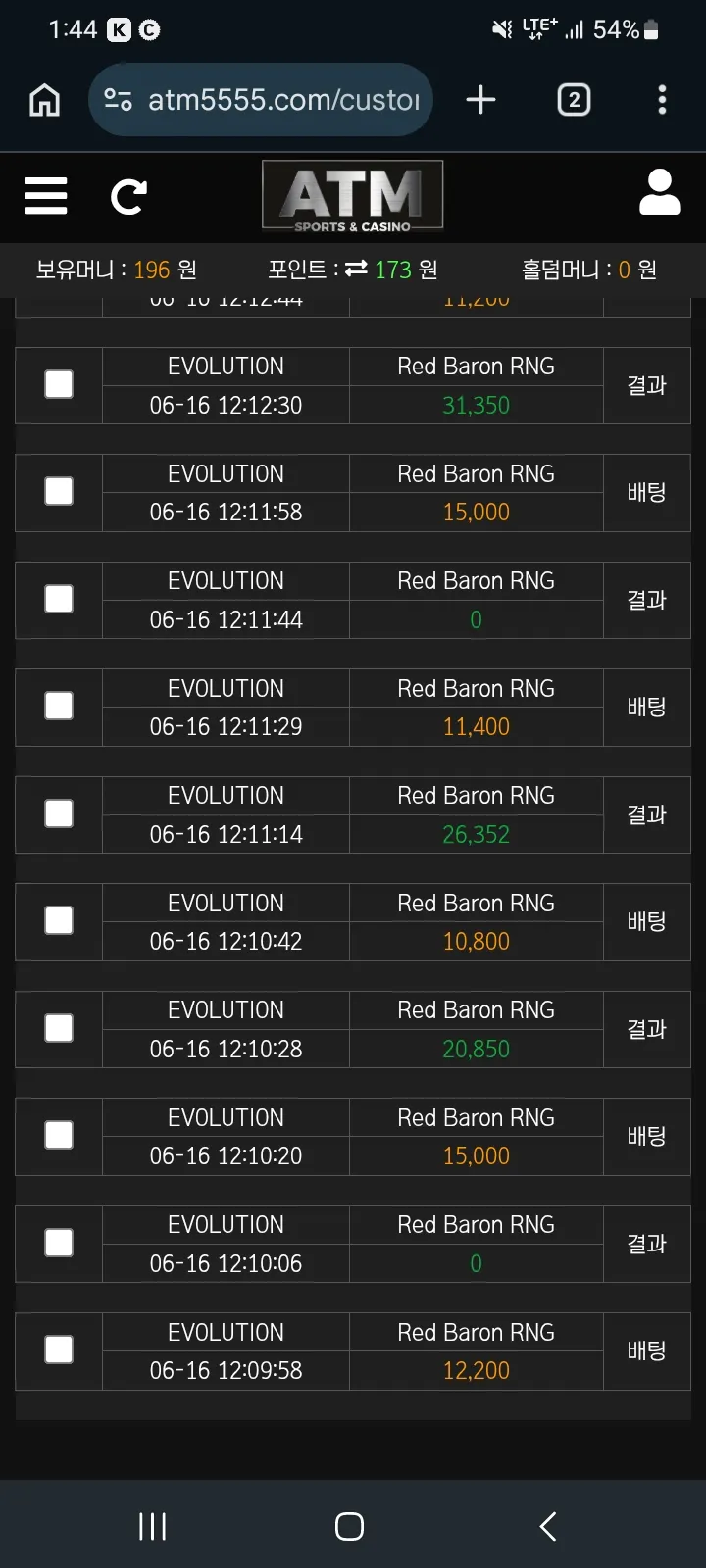Open the user profile icon
Image resolution: width=706 pixels, height=1568 pixels.
(x=660, y=192)
